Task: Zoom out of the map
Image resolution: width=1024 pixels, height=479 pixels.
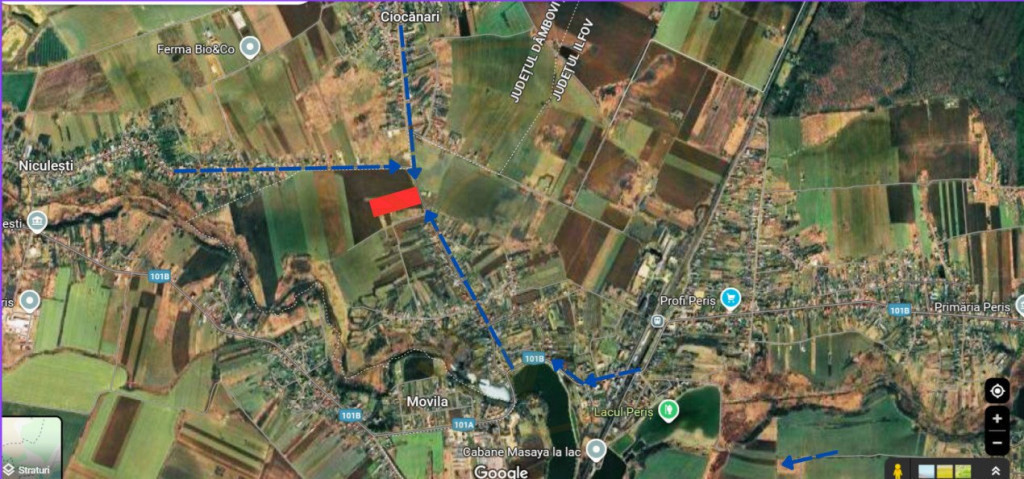Action: [x=996, y=441]
